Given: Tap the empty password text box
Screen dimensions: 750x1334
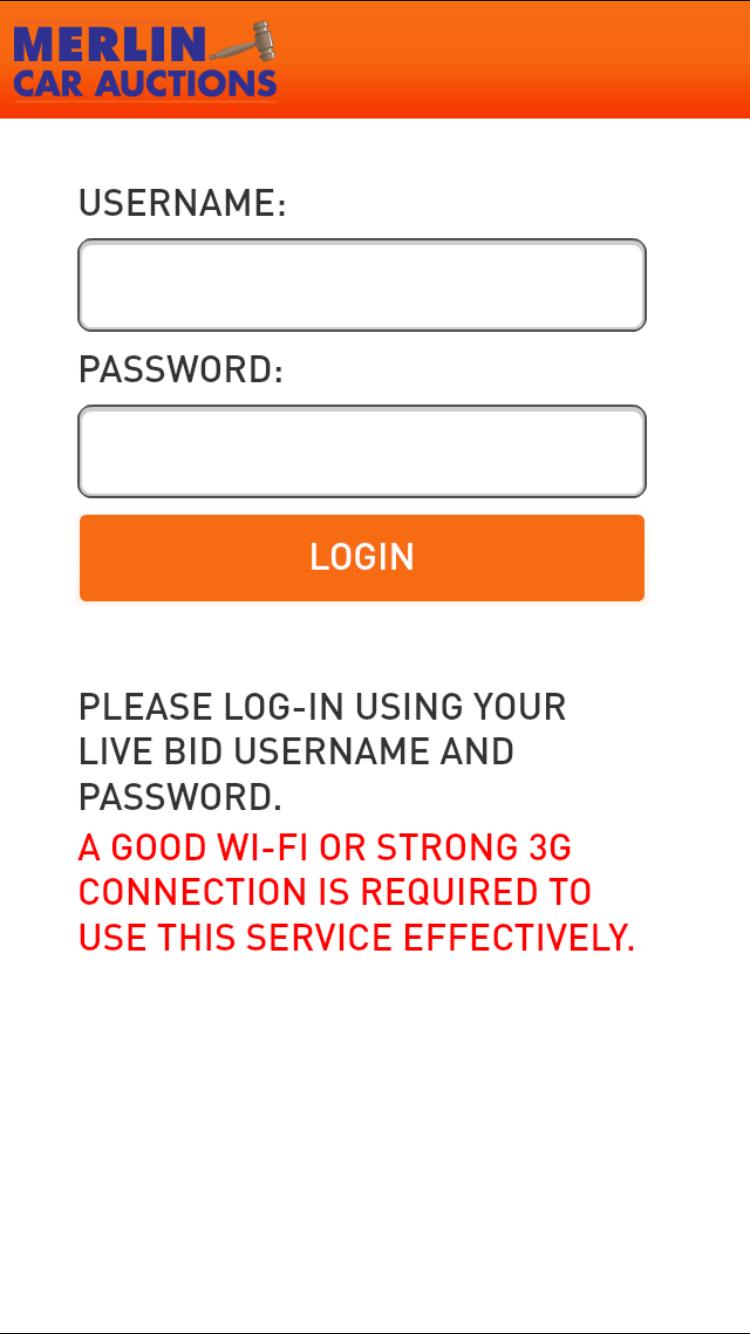Looking at the screenshot, I should 362,448.
